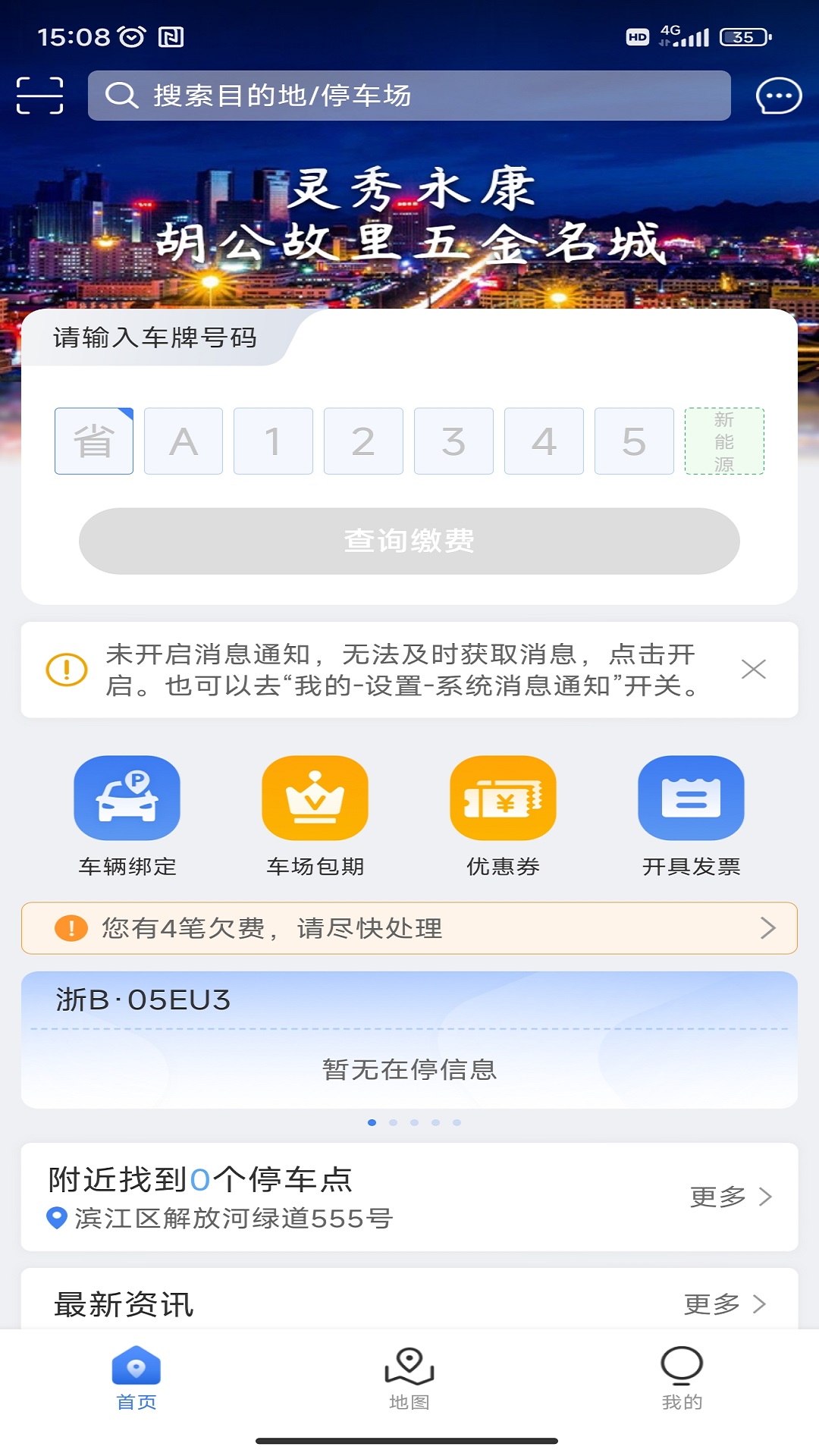Go to the 首页 tab
The image size is (819, 1456).
(x=136, y=1379)
